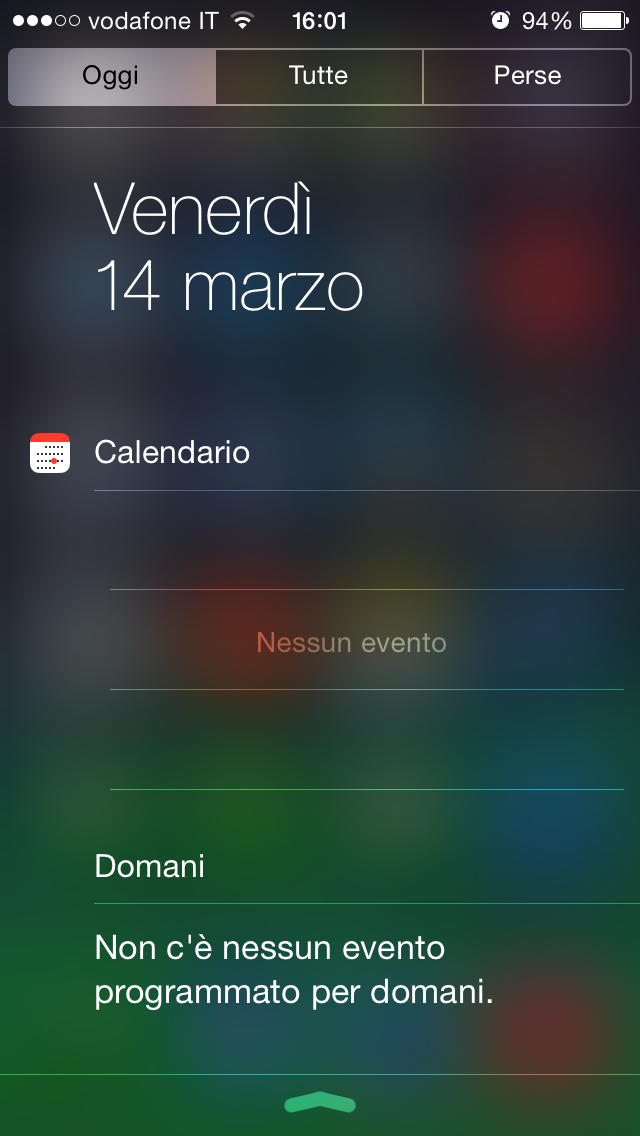
Task: Tap the Nessun evento calendar row
Action: [351, 641]
